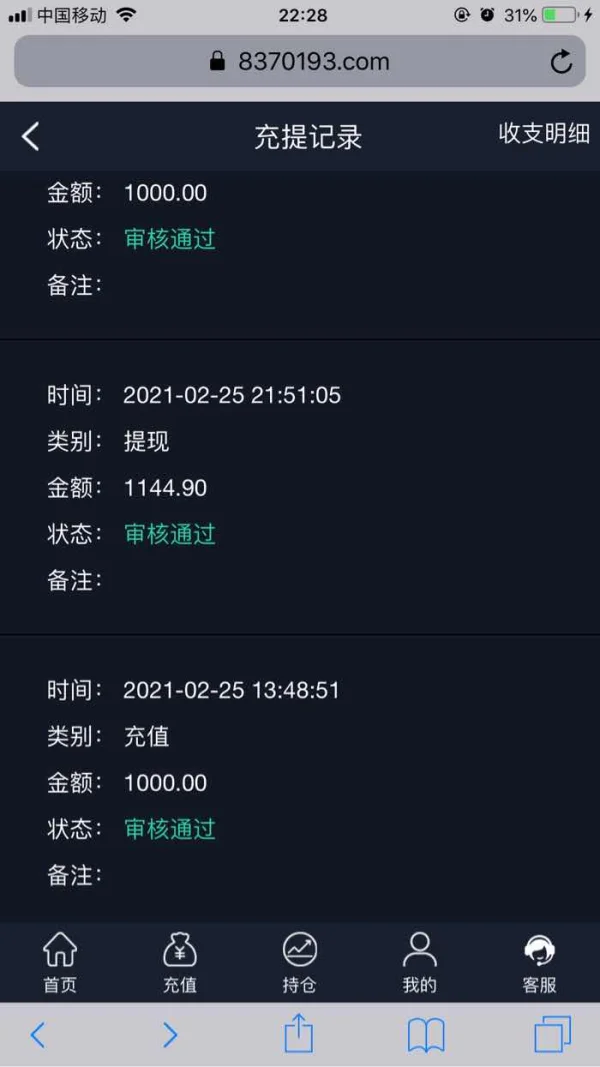Go to 我的 tab
This screenshot has height=1067, width=600.
(420, 962)
